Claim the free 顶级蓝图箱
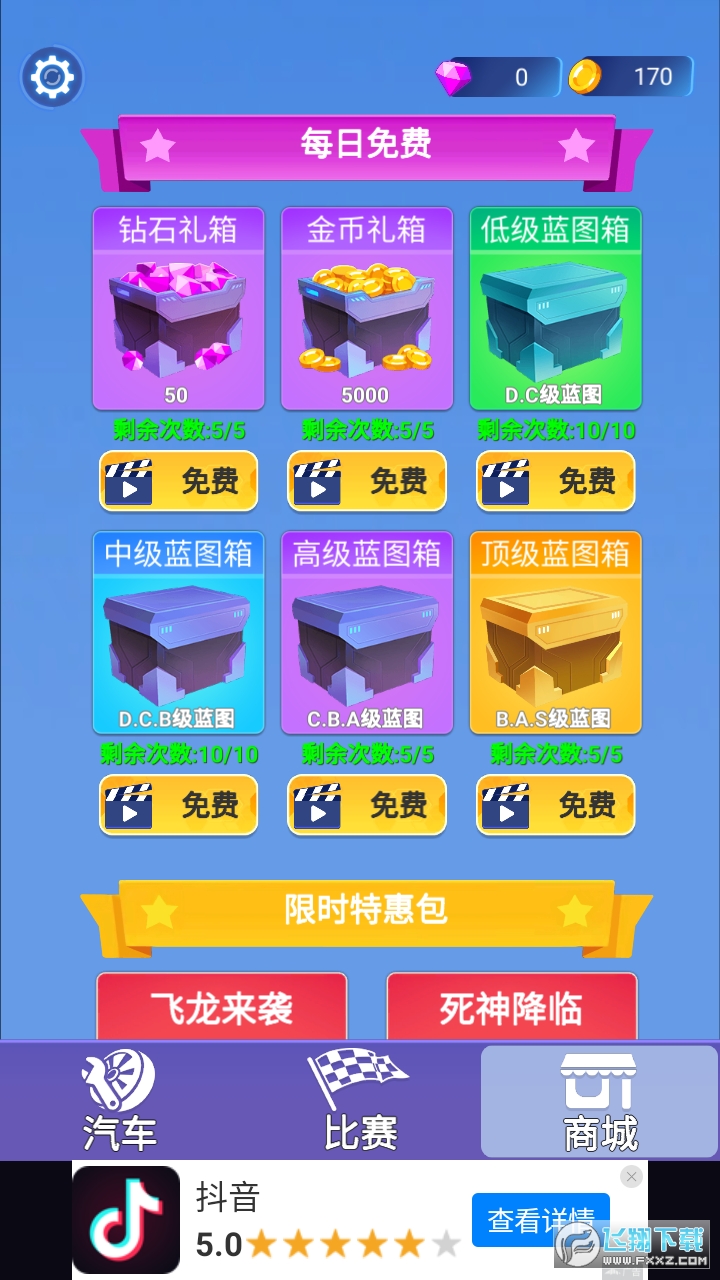720x1280 pixels. coord(555,805)
